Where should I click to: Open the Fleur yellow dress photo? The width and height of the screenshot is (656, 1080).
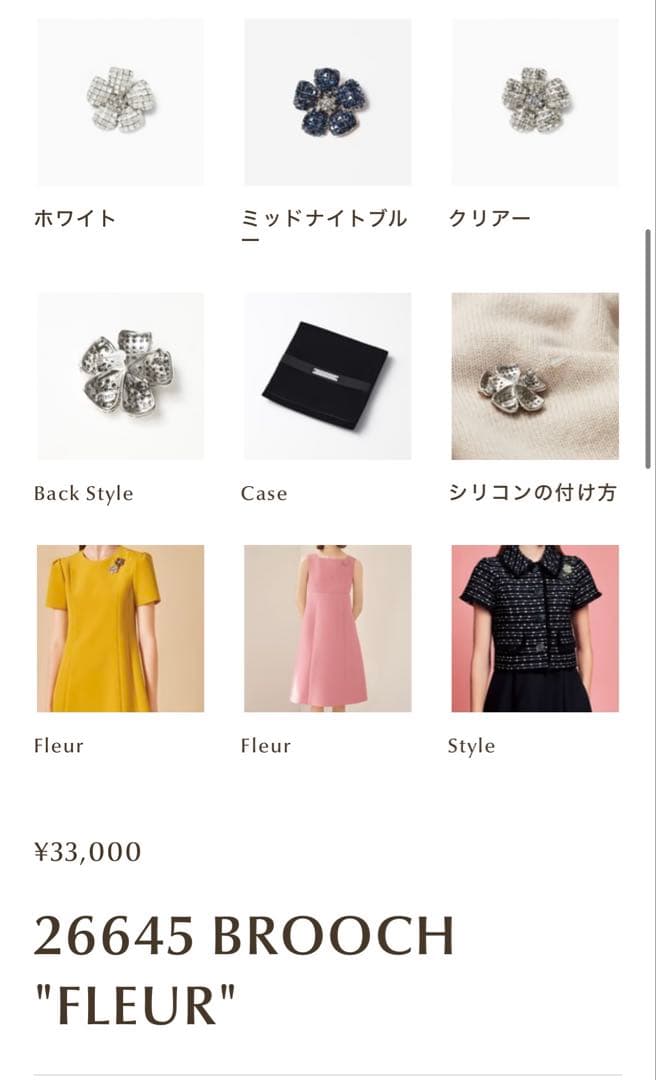[120, 628]
